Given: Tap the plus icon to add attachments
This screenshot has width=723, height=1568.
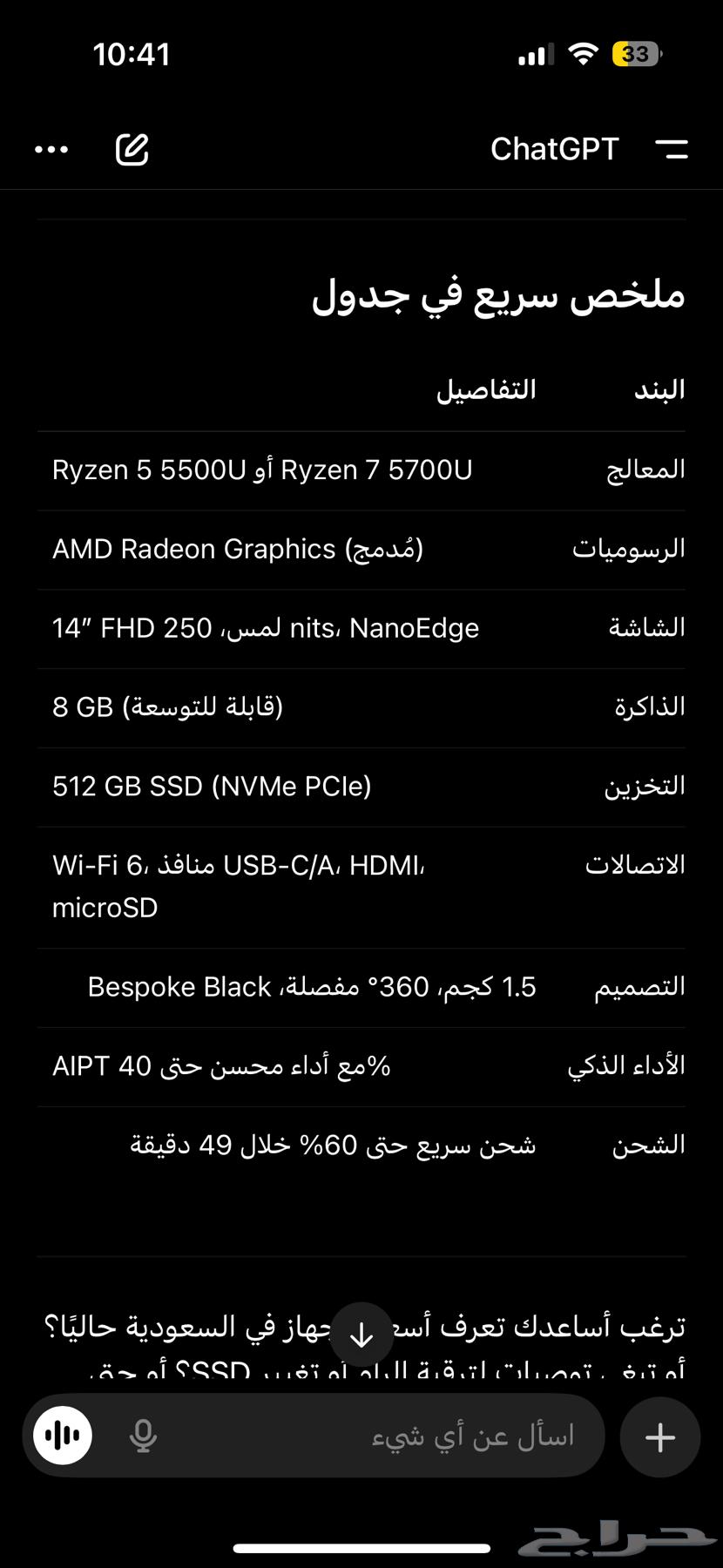Looking at the screenshot, I should 659,1436.
